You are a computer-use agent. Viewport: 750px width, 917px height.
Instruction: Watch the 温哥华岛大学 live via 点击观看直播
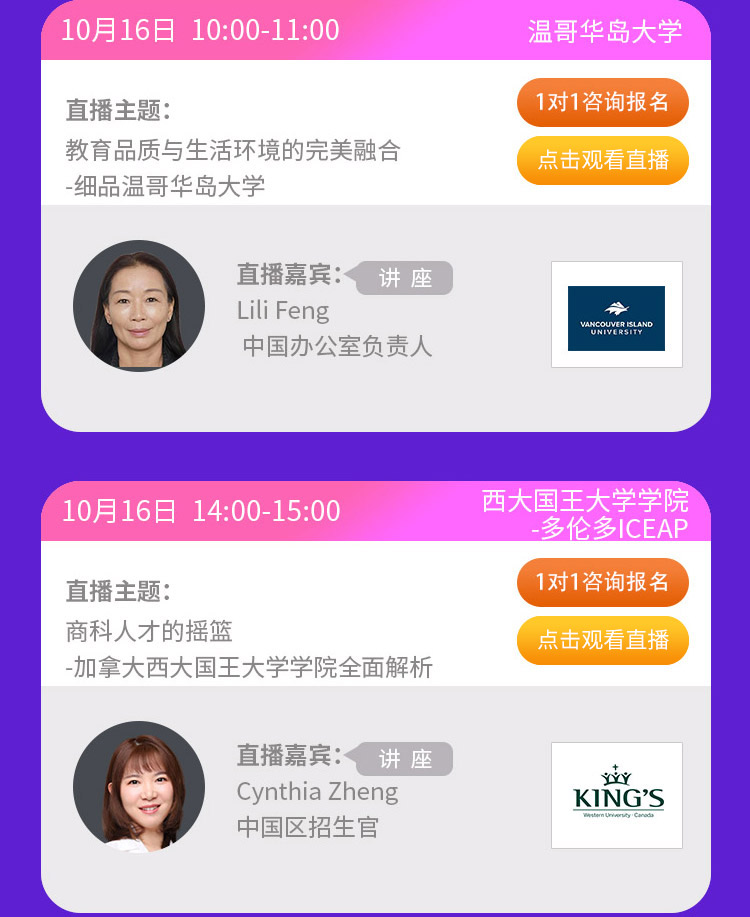pyautogui.click(x=602, y=160)
